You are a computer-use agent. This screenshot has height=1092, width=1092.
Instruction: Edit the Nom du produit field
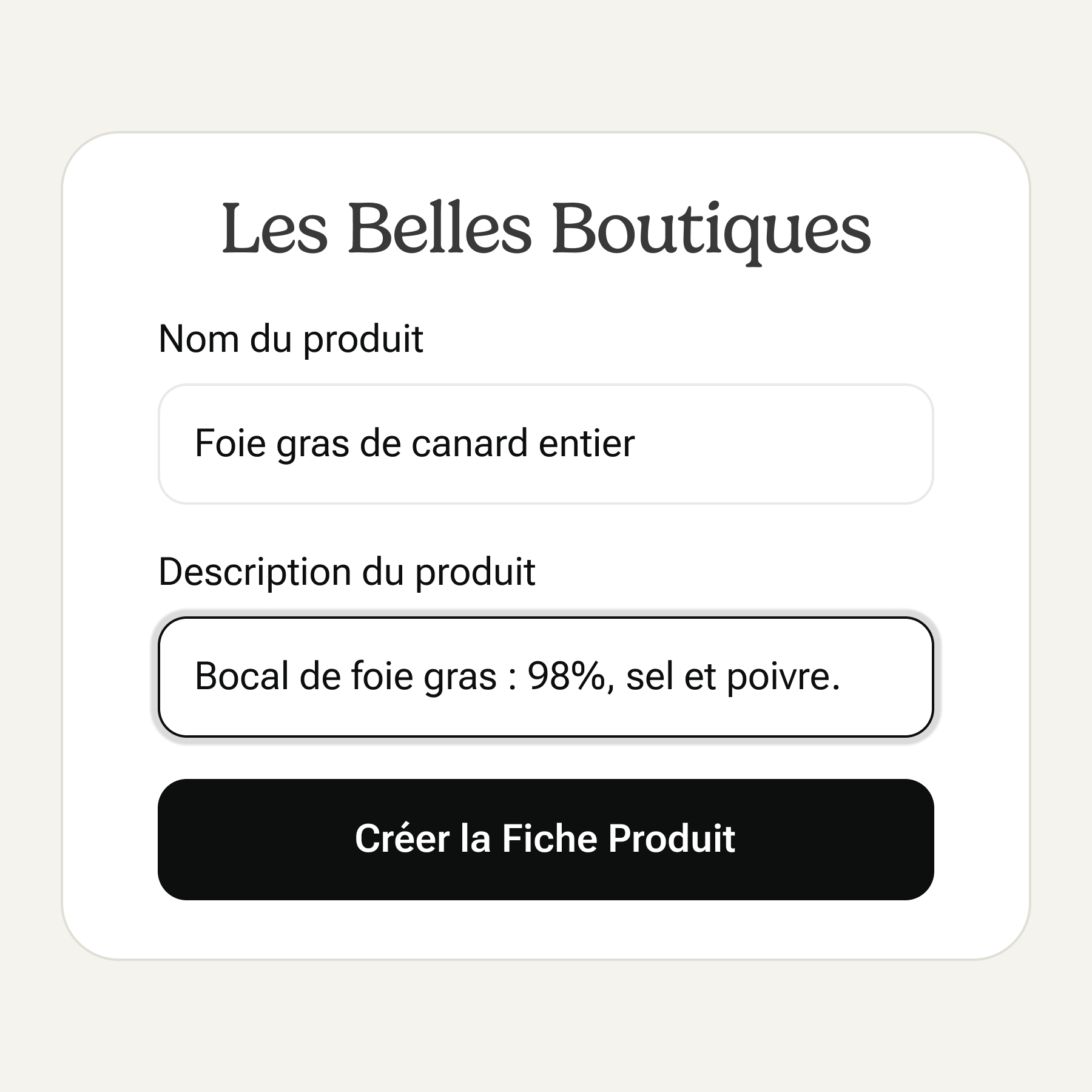click(545, 443)
